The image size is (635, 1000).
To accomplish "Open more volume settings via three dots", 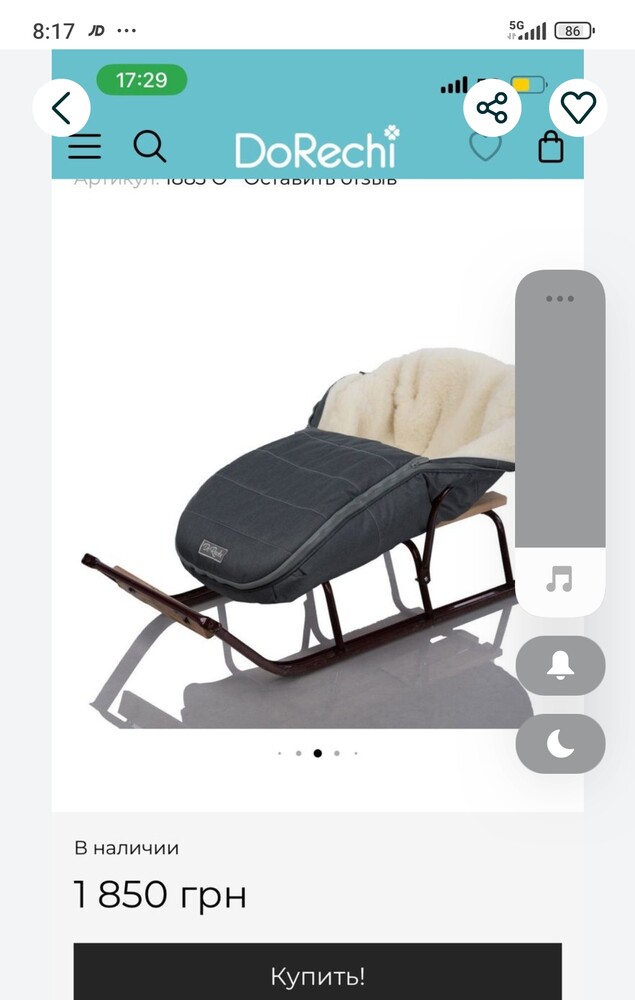I will 560,298.
